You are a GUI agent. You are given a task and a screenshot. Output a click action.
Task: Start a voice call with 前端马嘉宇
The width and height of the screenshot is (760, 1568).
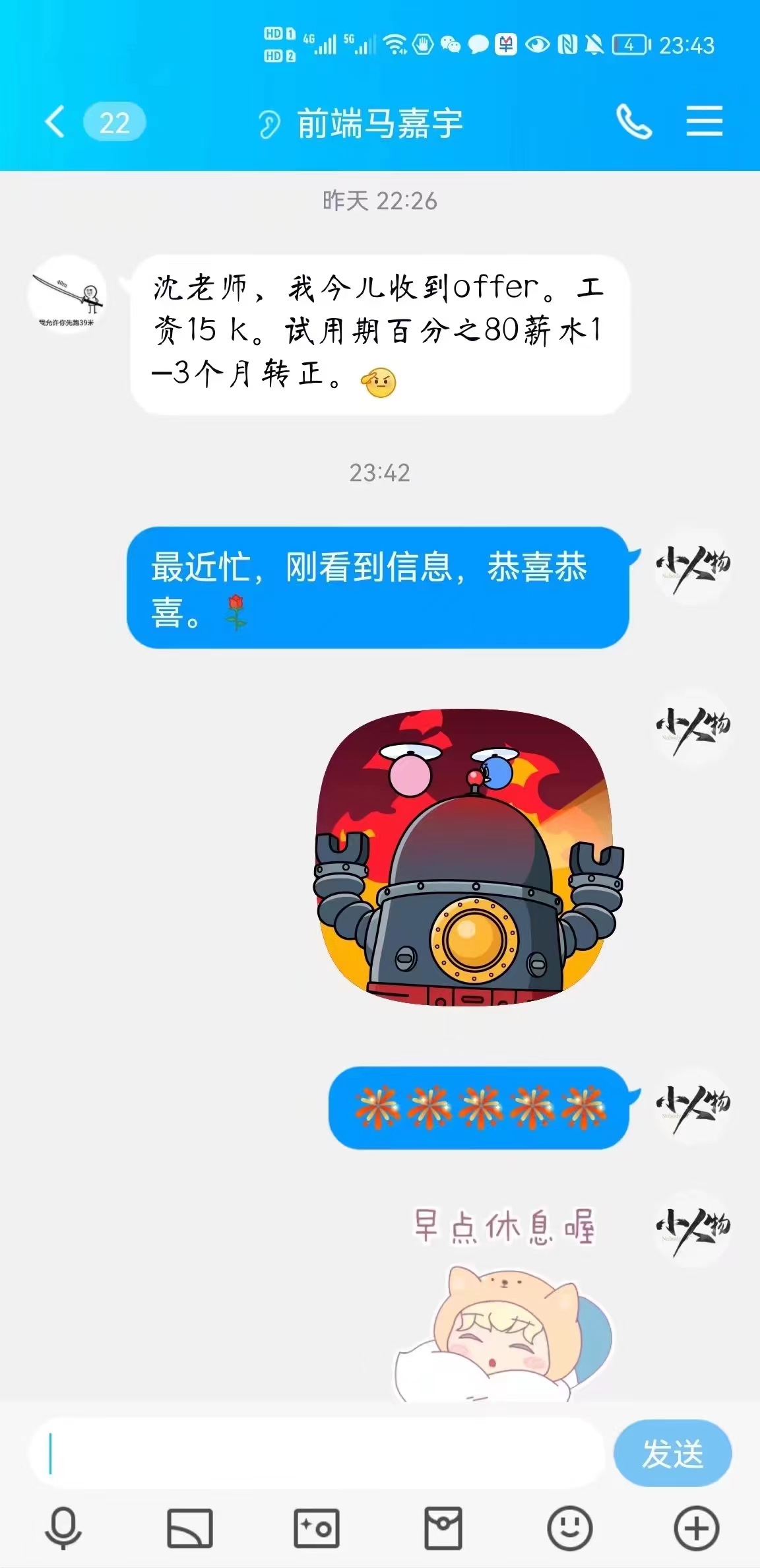click(633, 122)
